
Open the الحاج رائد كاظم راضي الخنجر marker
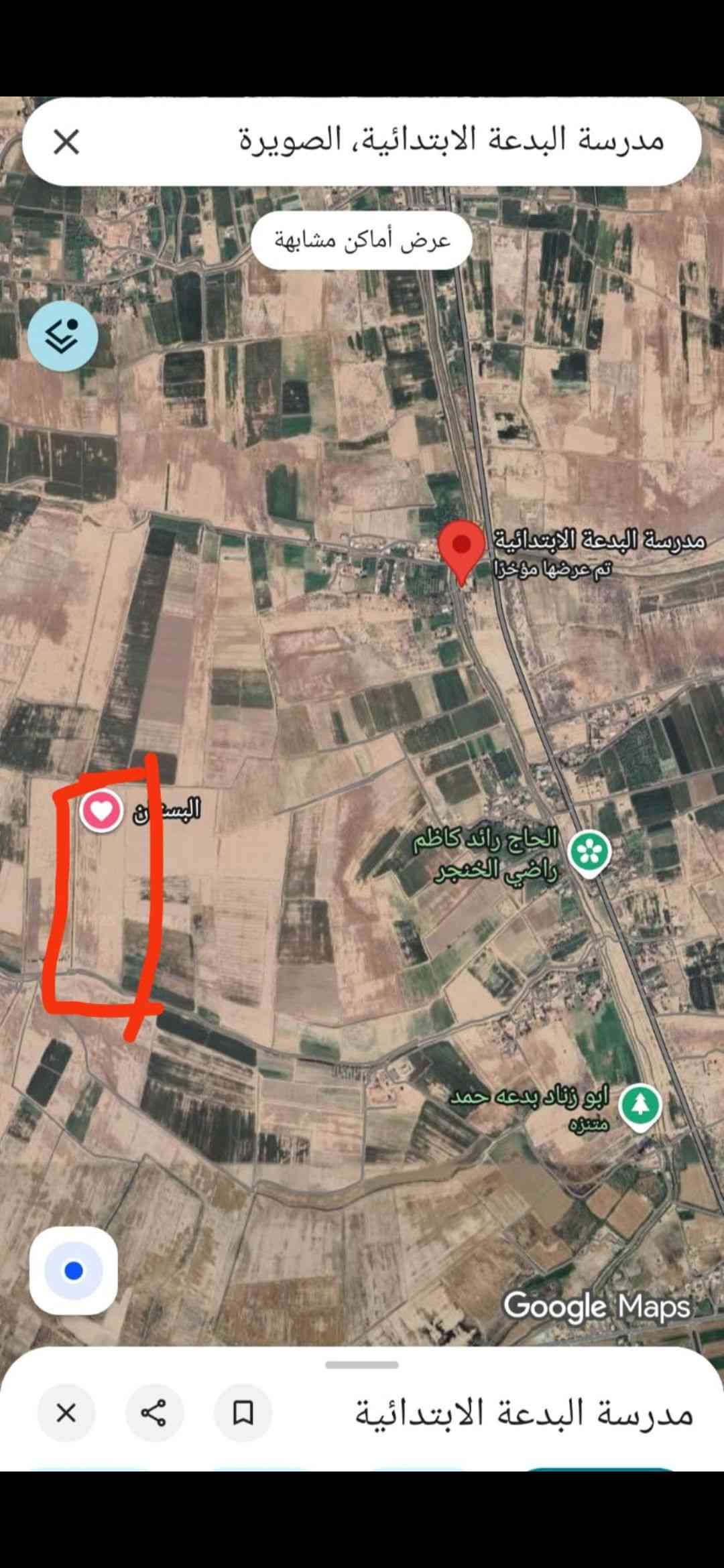(x=589, y=853)
